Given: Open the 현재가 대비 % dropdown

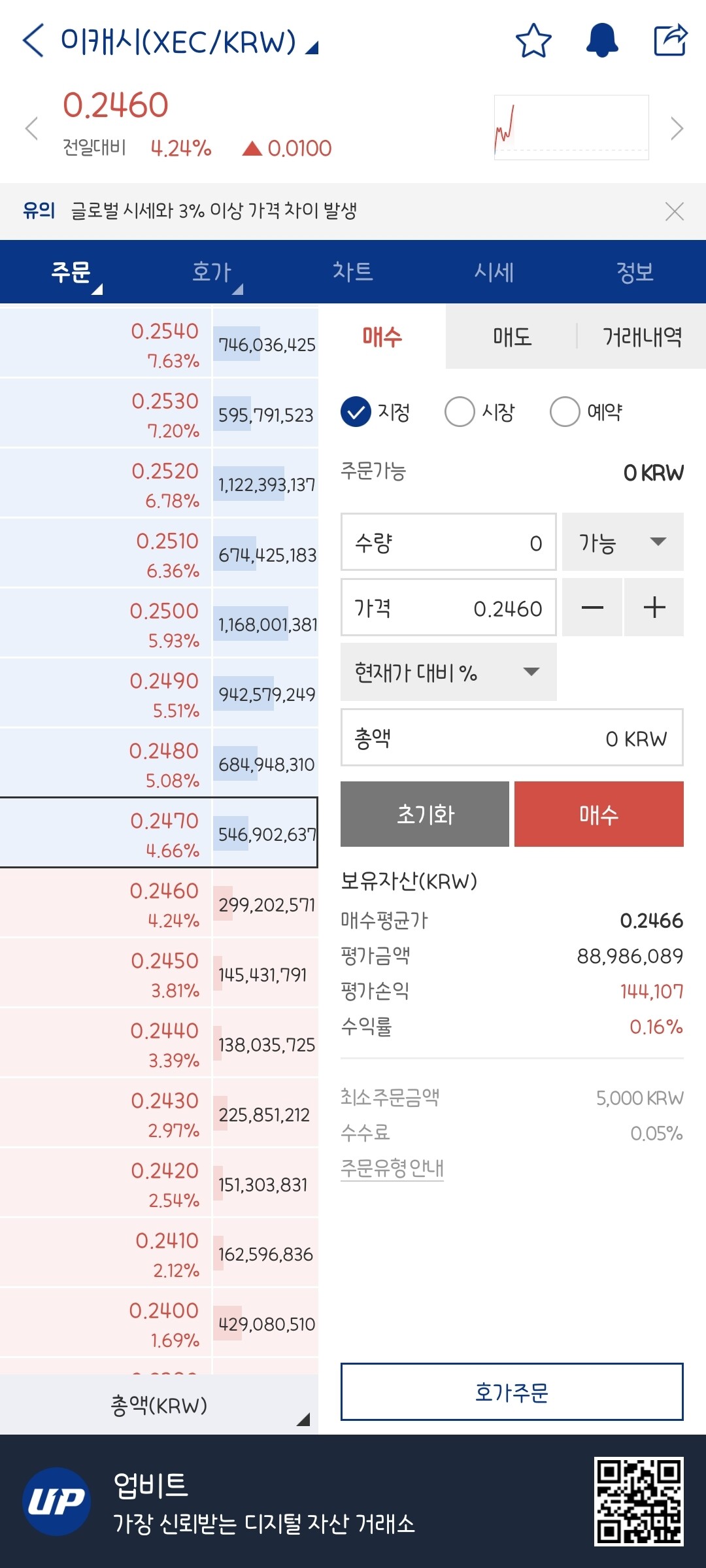Looking at the screenshot, I should 448,672.
